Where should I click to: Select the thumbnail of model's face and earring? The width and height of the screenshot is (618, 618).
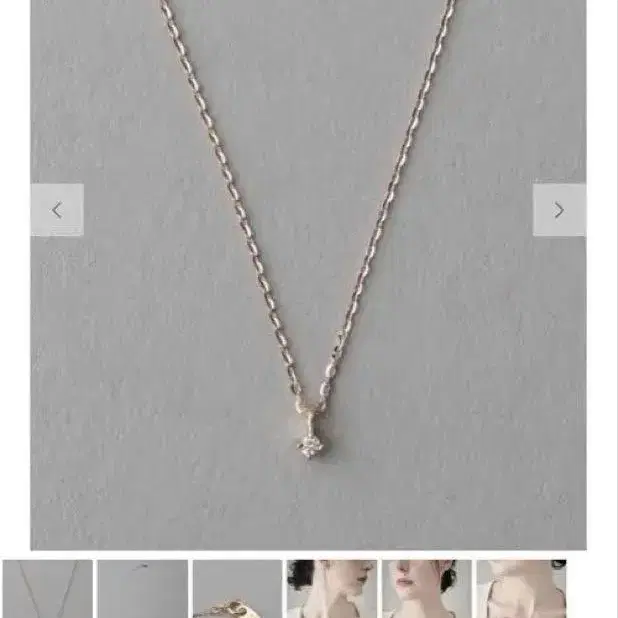coord(426,589)
